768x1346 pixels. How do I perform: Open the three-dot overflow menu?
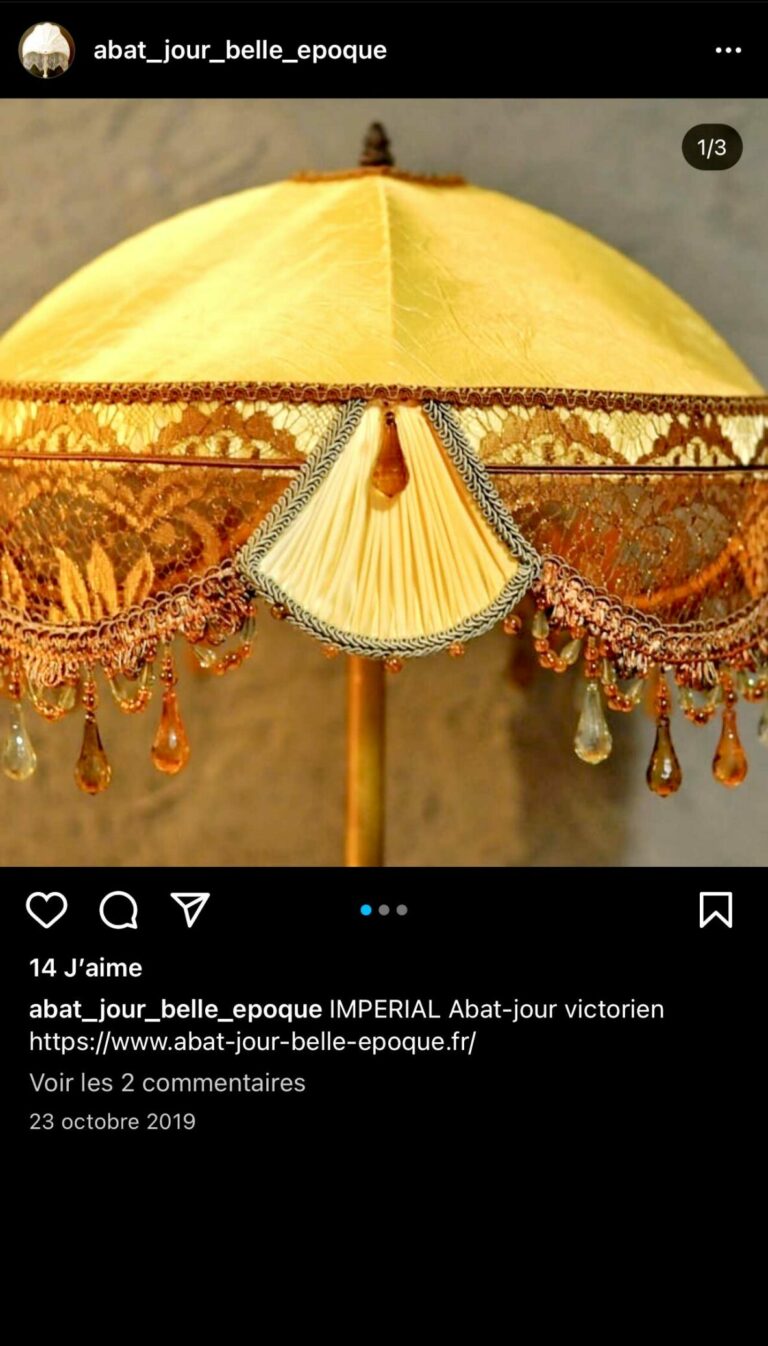tap(728, 50)
